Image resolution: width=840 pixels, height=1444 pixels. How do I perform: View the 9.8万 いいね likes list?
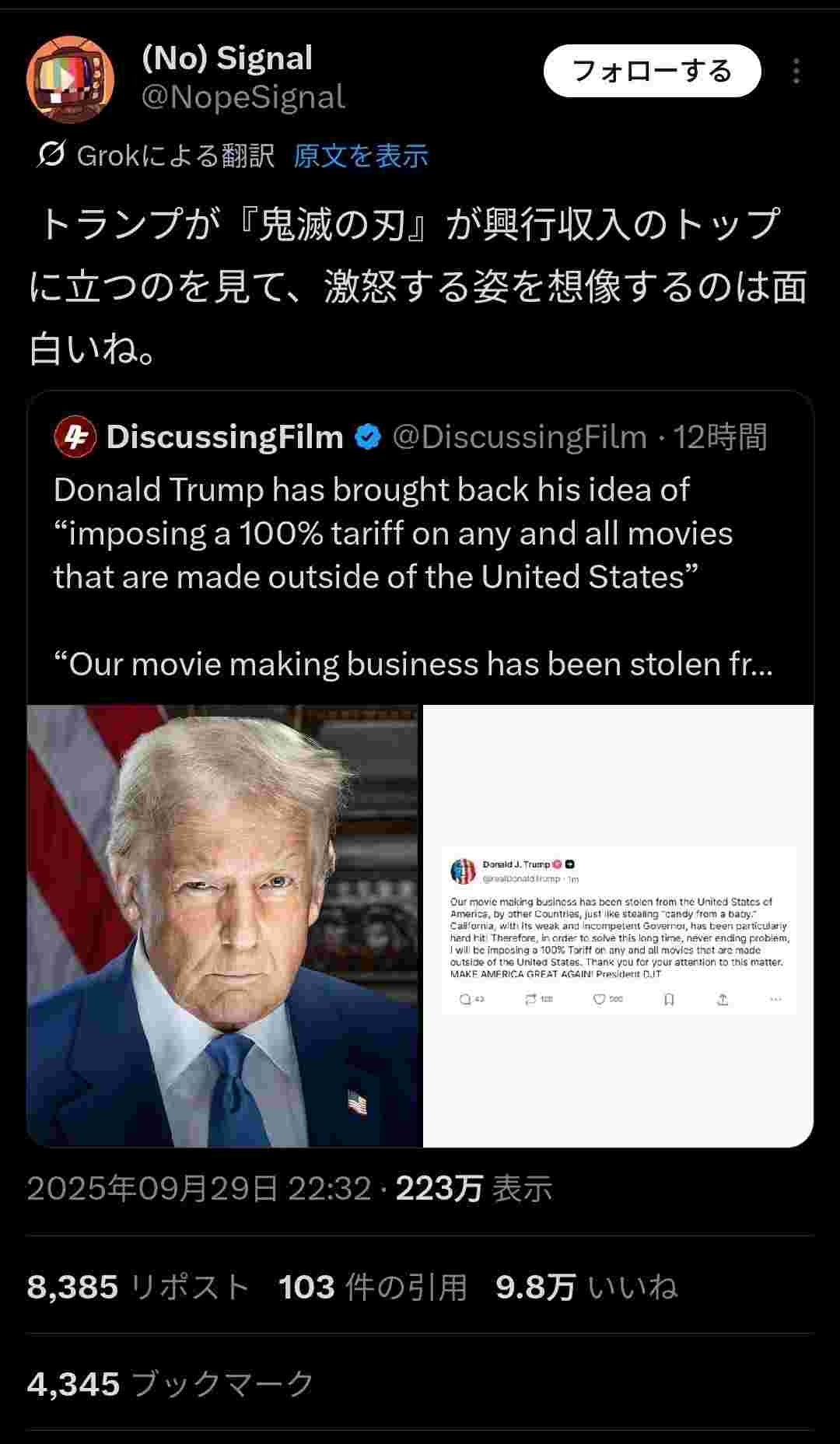[x=586, y=1287]
